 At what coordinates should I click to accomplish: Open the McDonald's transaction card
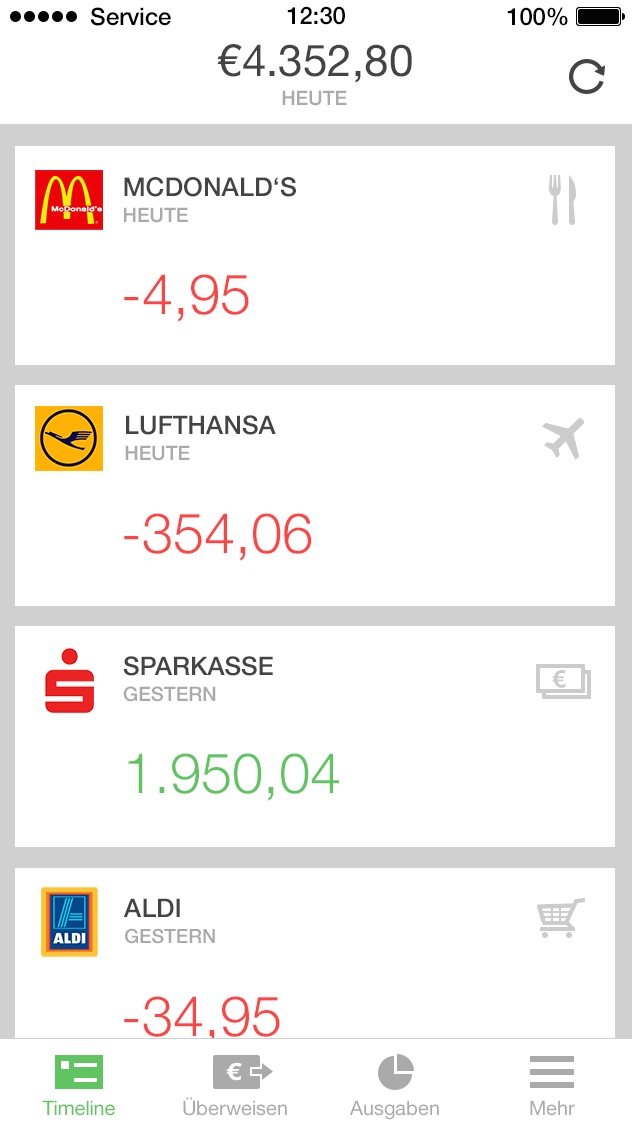(x=314, y=256)
